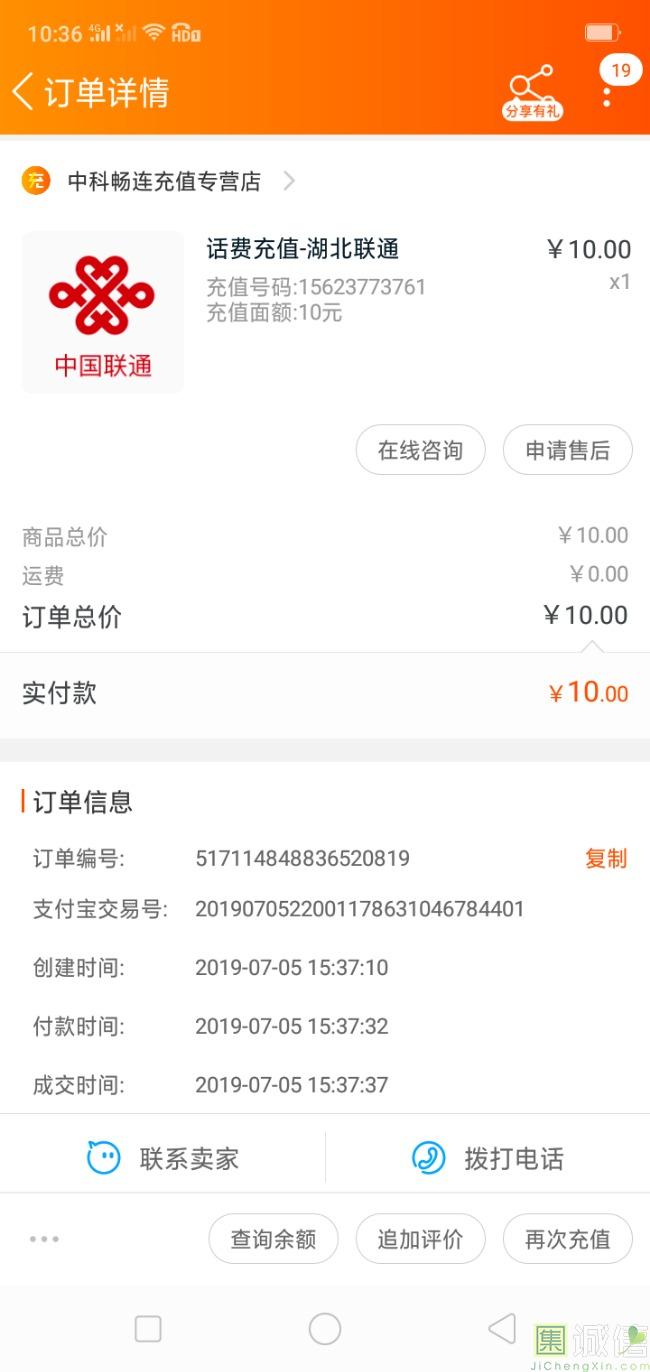Open the 话费充值-湖北联通 product item
Image resolution: width=650 pixels, height=1372 pixels.
(x=302, y=250)
